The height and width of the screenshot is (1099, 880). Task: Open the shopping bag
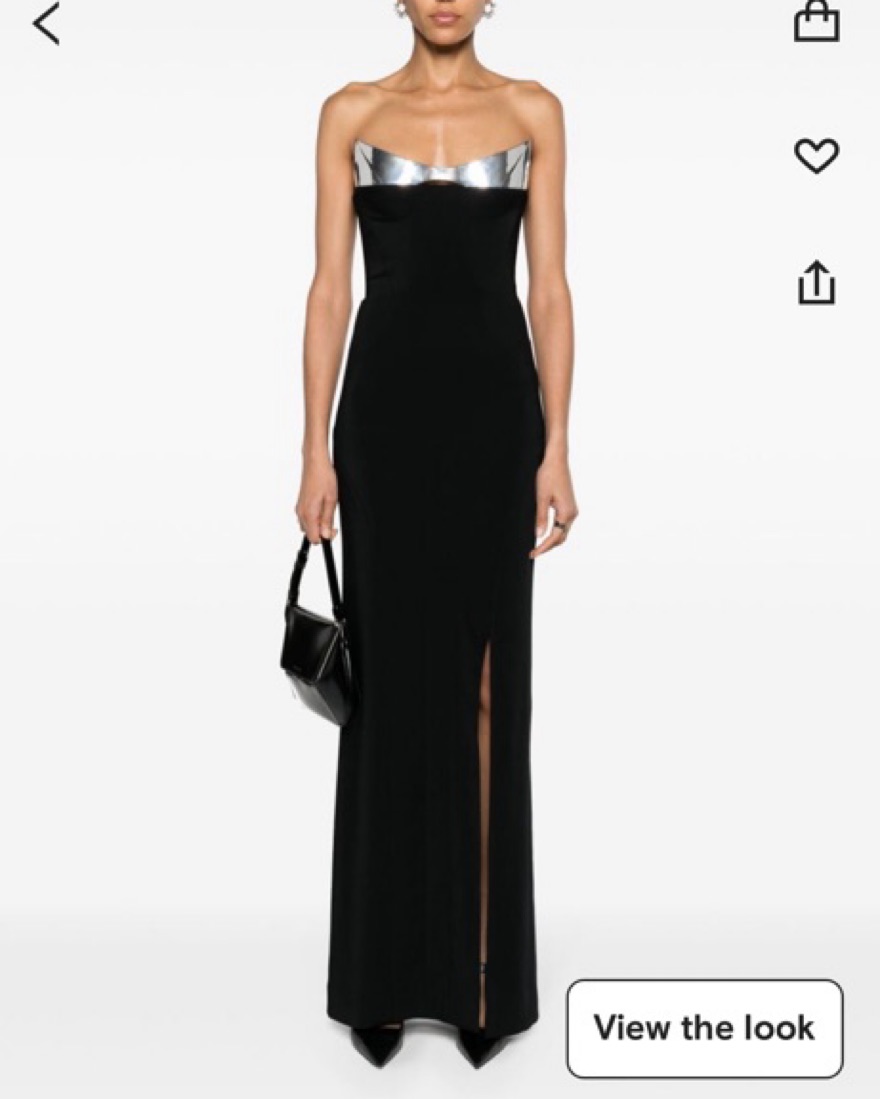[x=816, y=21]
